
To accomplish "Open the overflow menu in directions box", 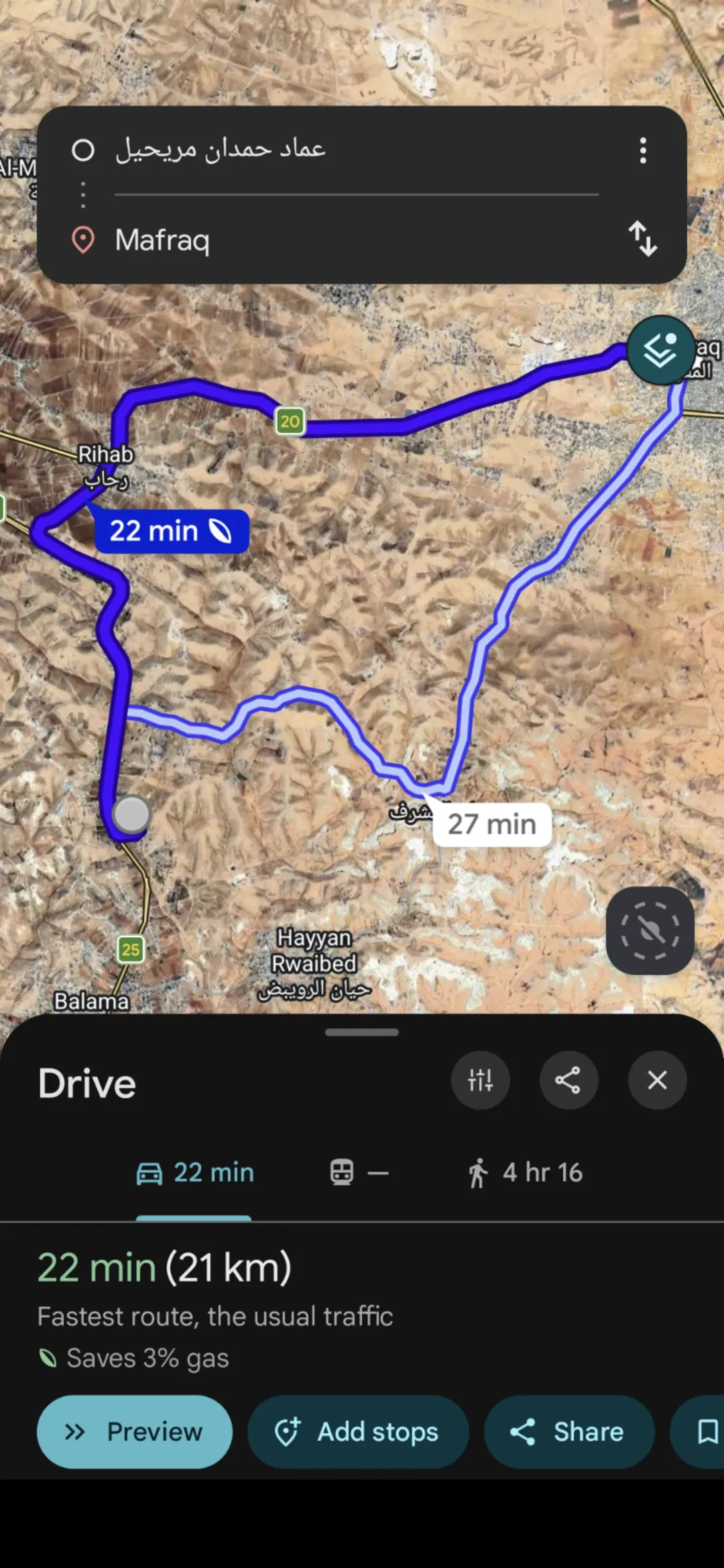I will pyautogui.click(x=643, y=151).
